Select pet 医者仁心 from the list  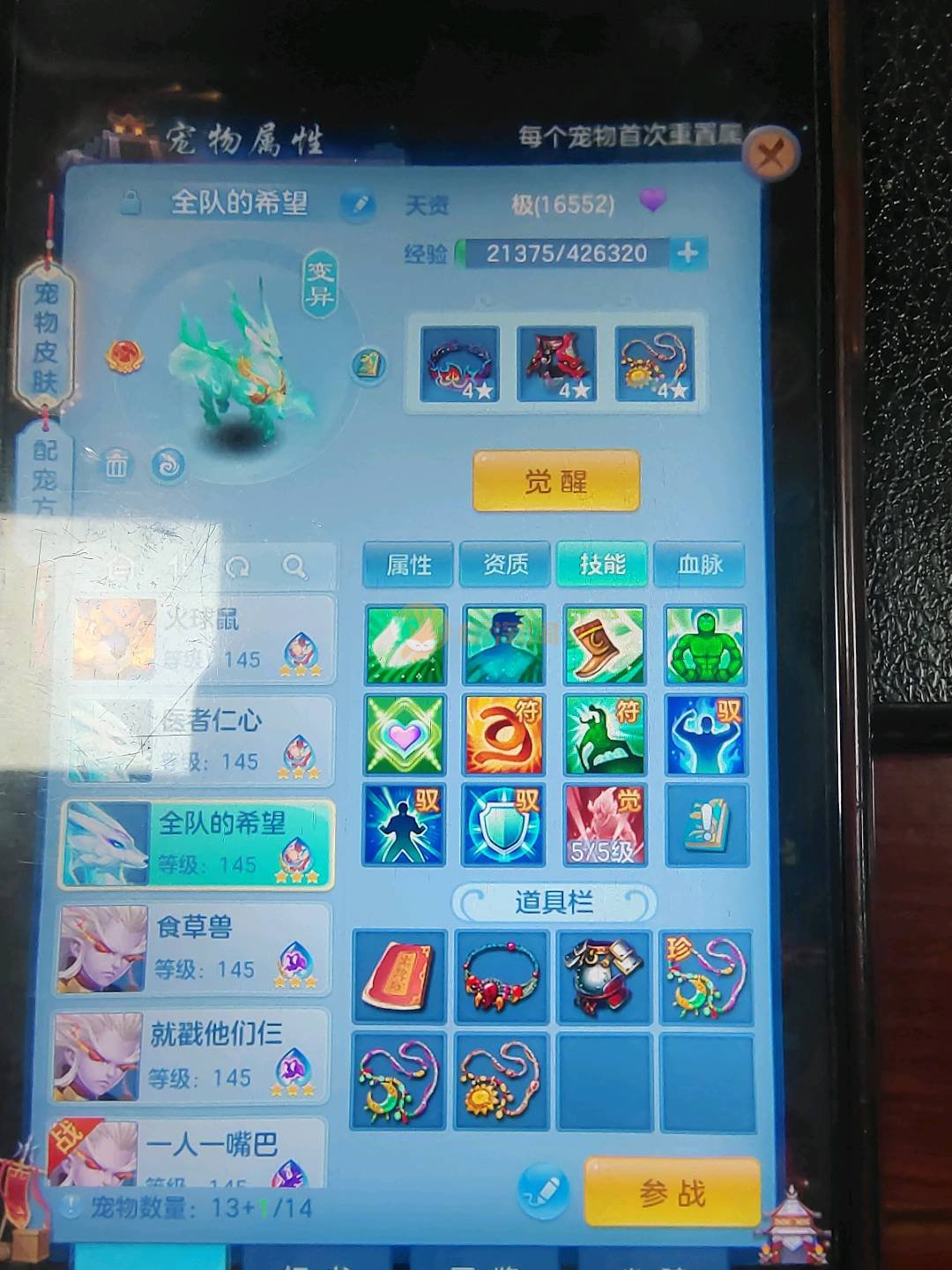198,741
